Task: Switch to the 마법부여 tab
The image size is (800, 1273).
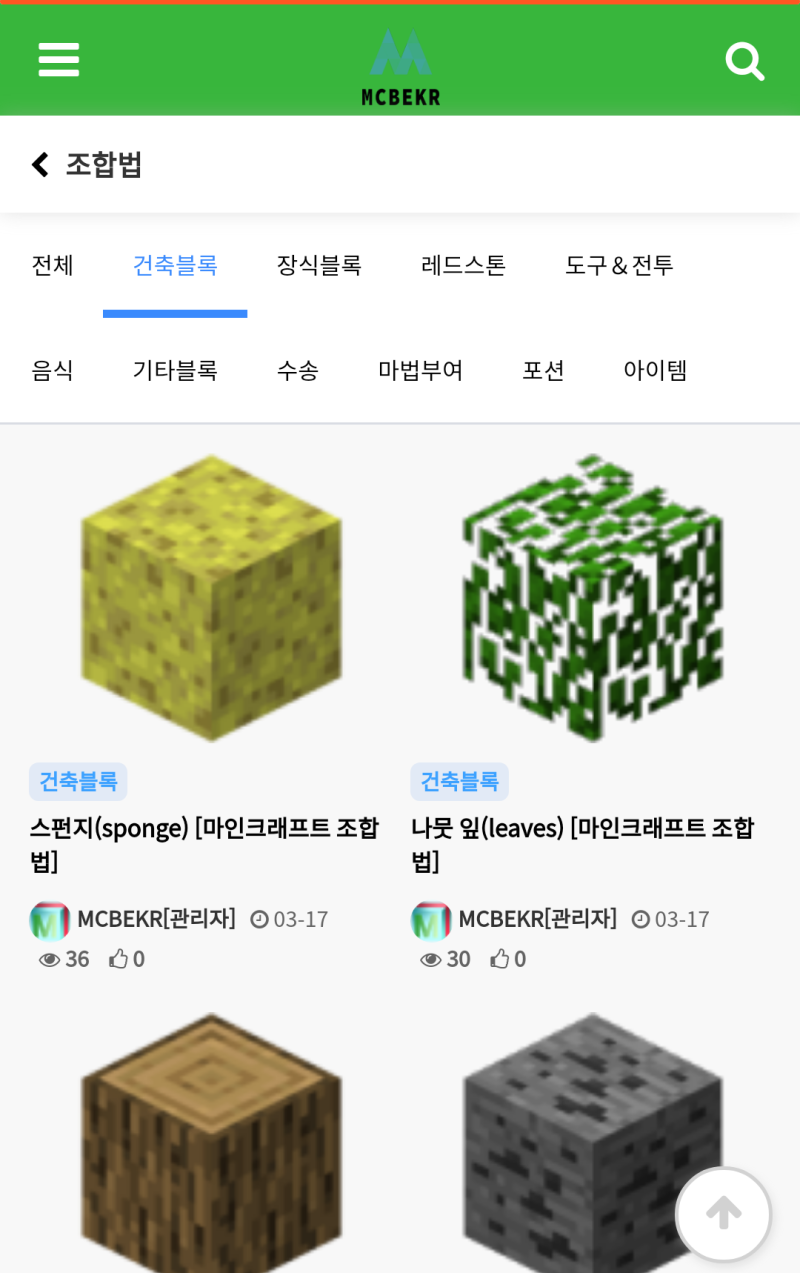Action: click(x=420, y=369)
